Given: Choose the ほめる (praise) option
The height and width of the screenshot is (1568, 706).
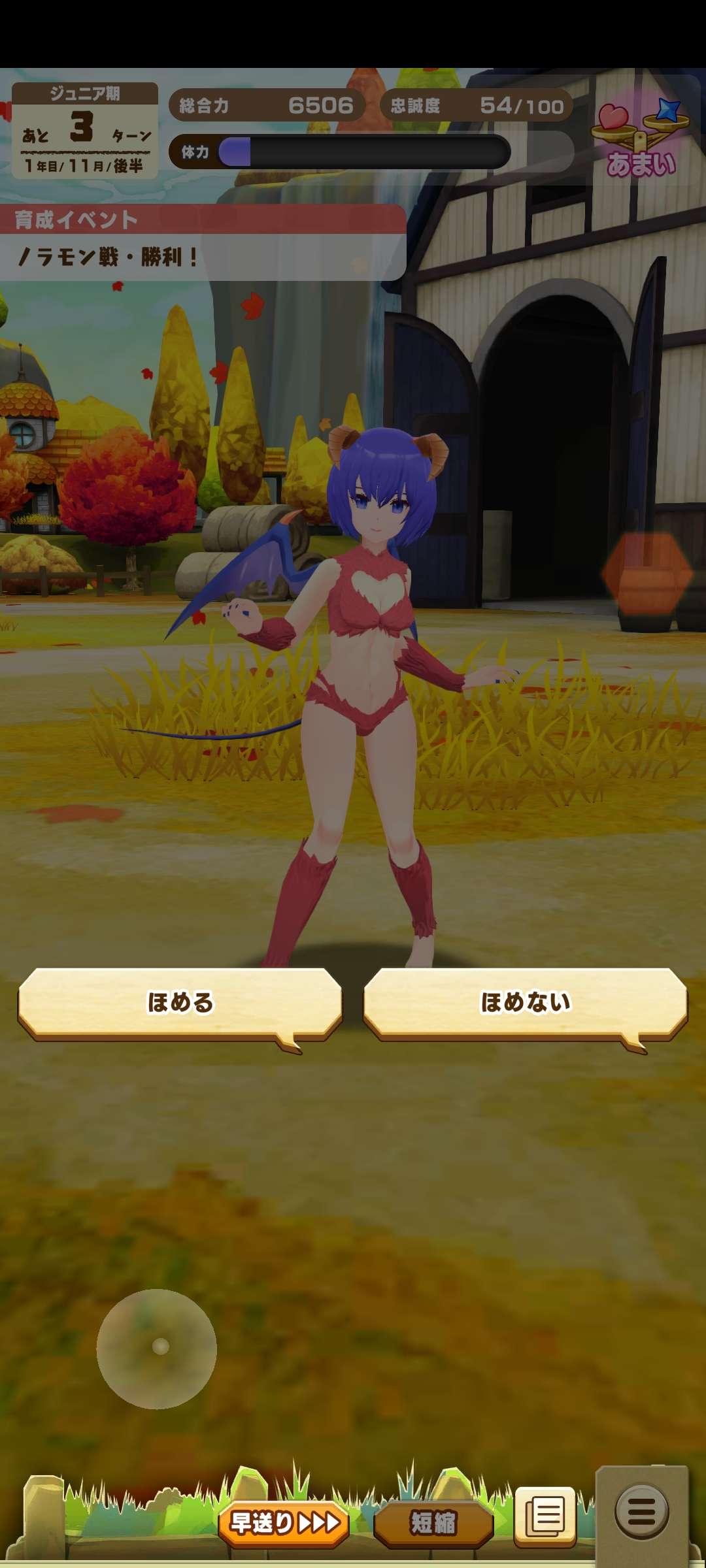Looking at the screenshot, I should tap(180, 1003).
